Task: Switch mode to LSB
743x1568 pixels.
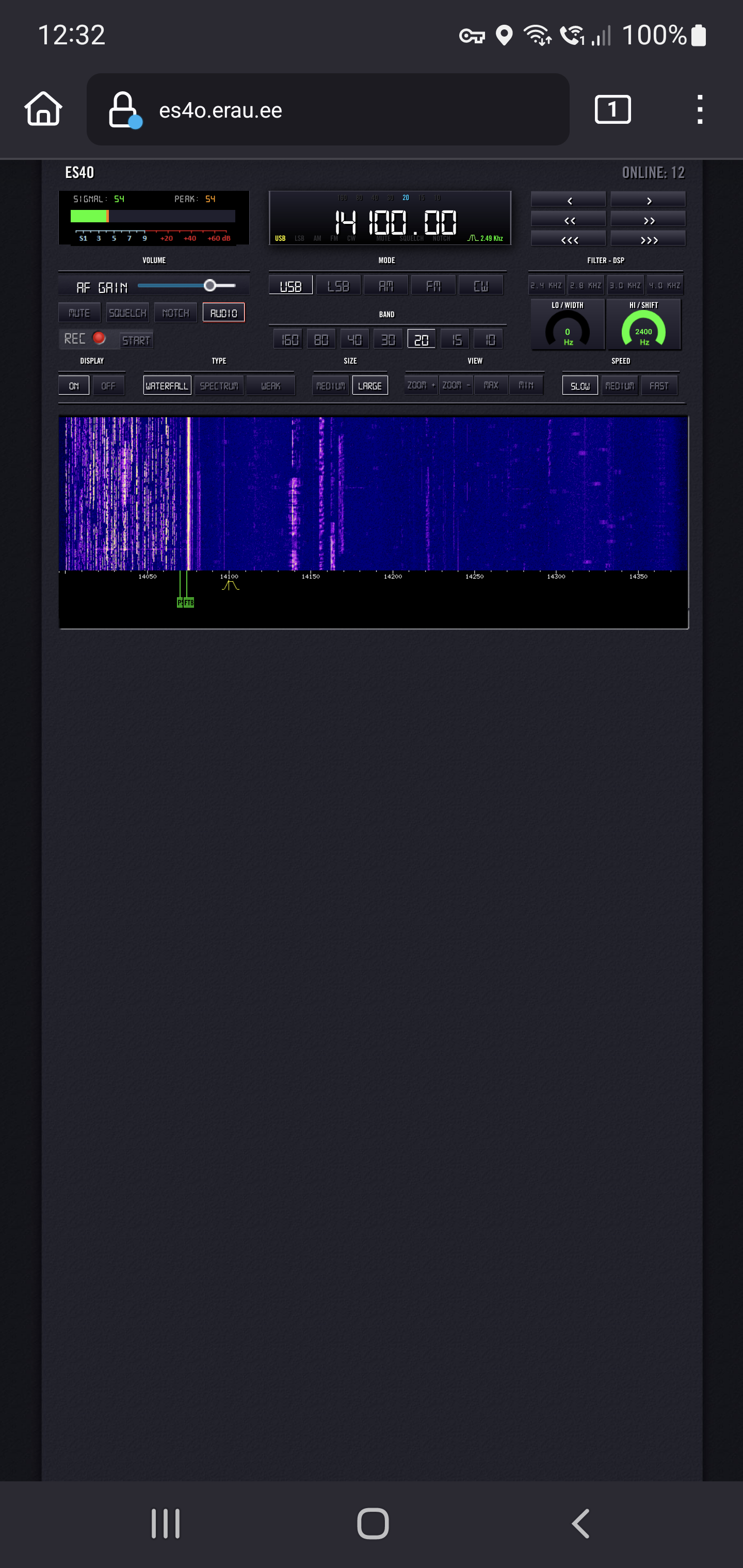Action: coord(338,285)
